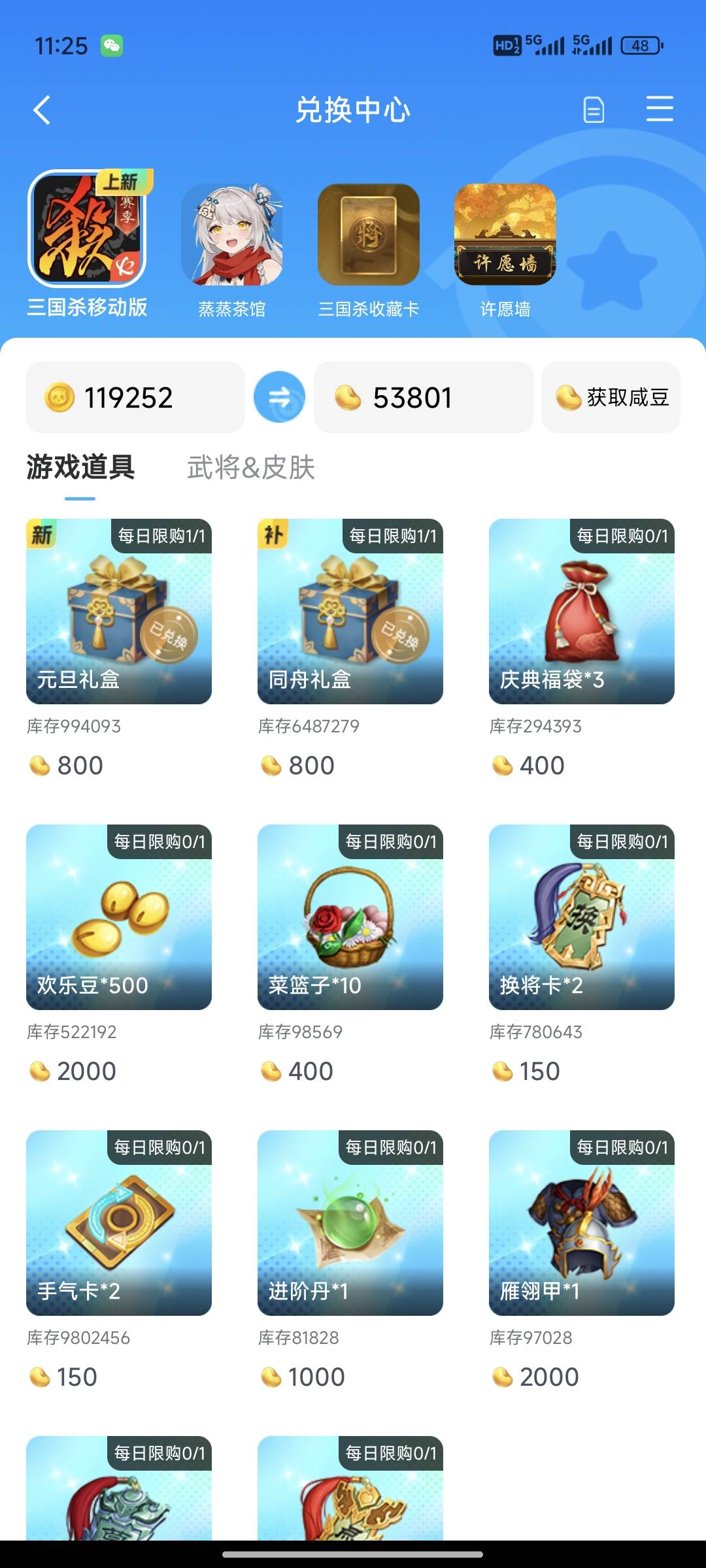Open 换将卡*2 item card
Viewport: 706px width, 1568px height.
pyautogui.click(x=582, y=917)
